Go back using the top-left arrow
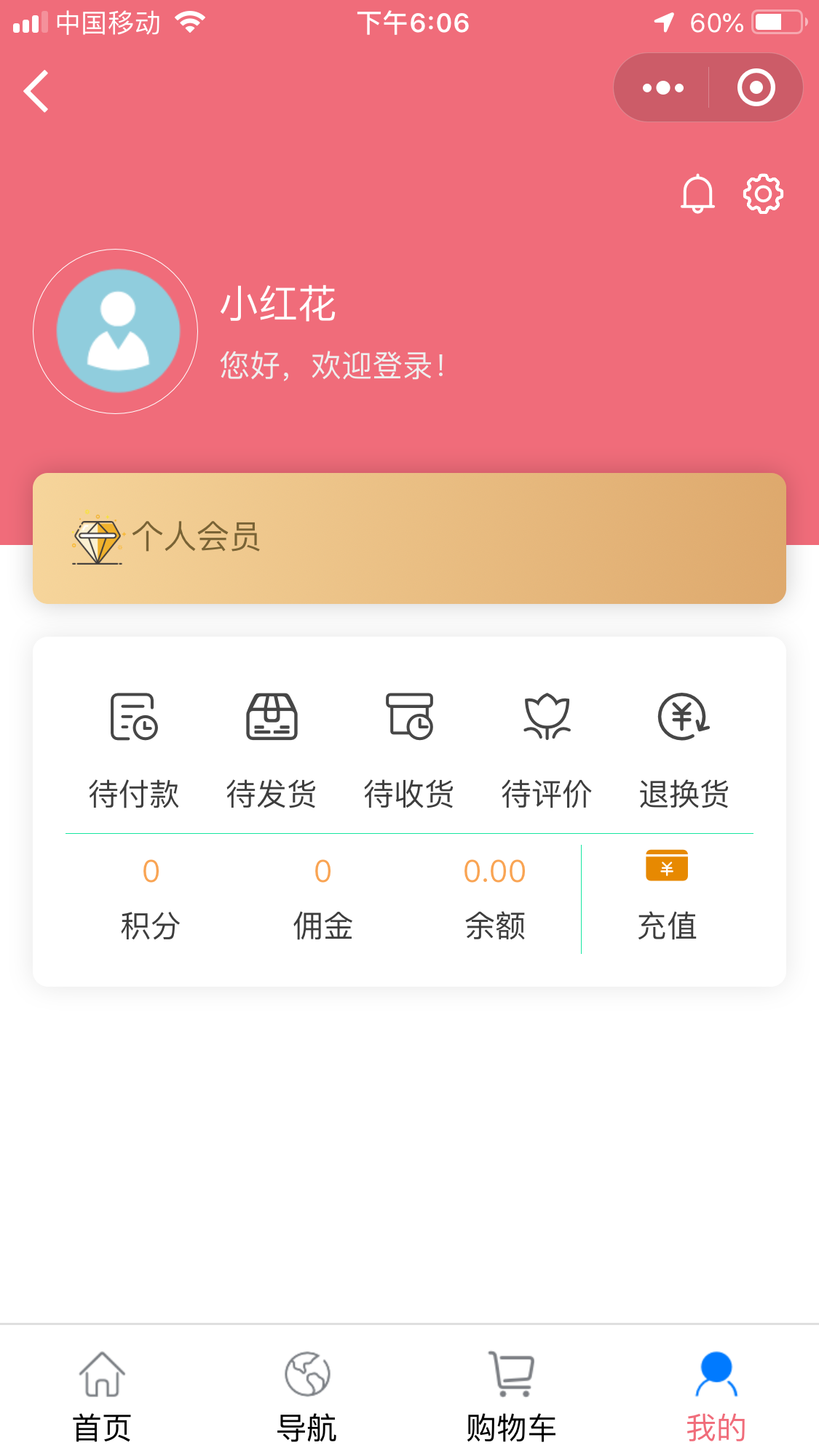This screenshot has height=1456, width=819. point(36,91)
